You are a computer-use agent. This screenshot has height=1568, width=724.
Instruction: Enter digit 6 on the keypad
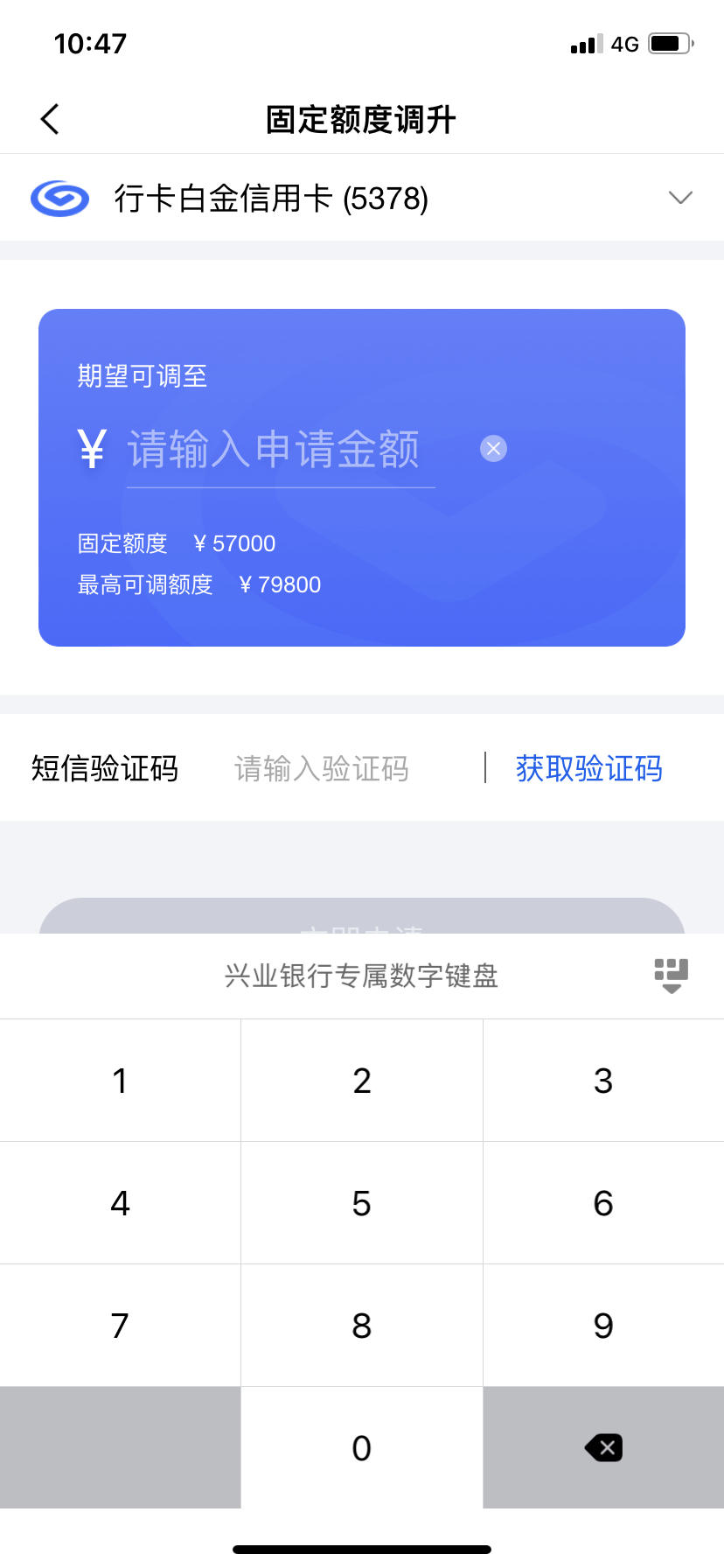point(603,1203)
